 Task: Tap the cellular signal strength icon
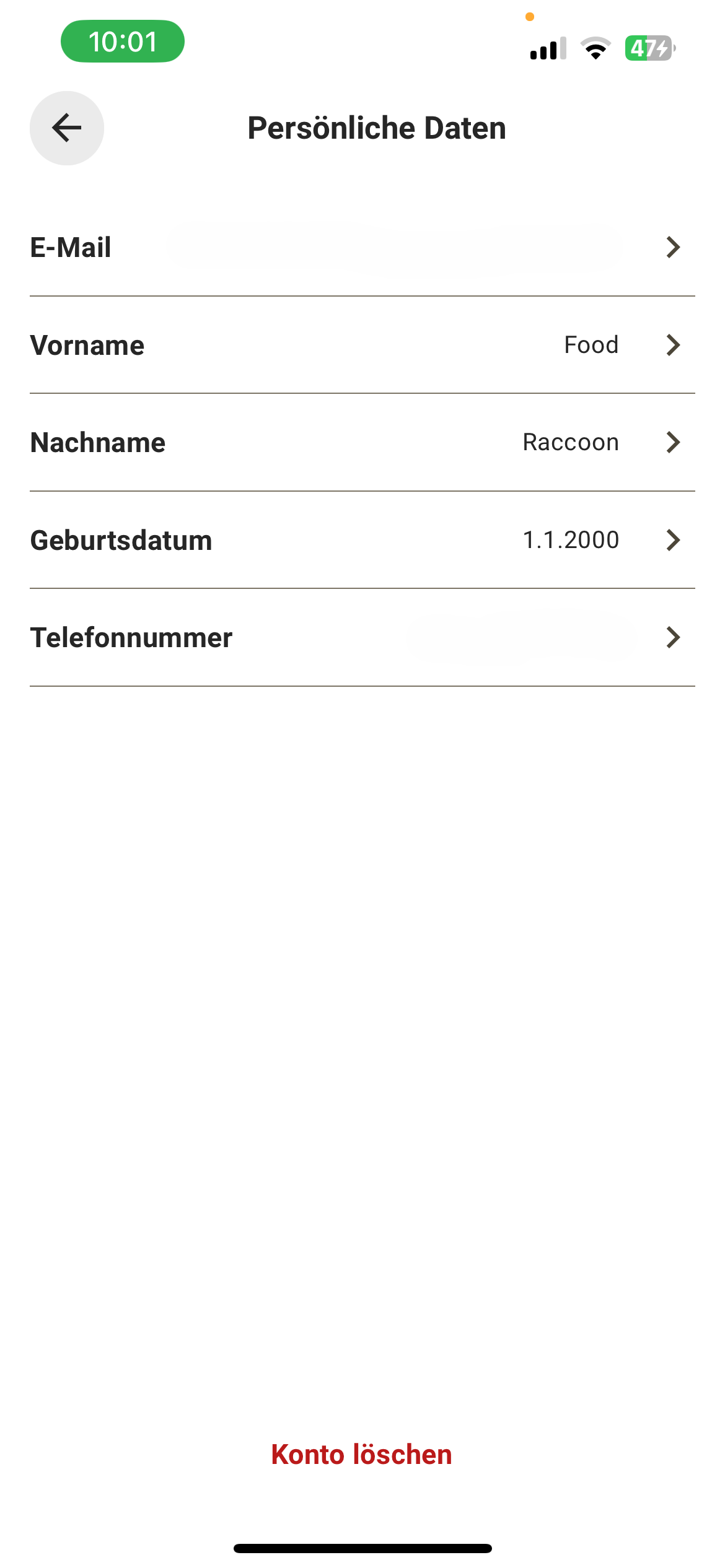(548, 48)
